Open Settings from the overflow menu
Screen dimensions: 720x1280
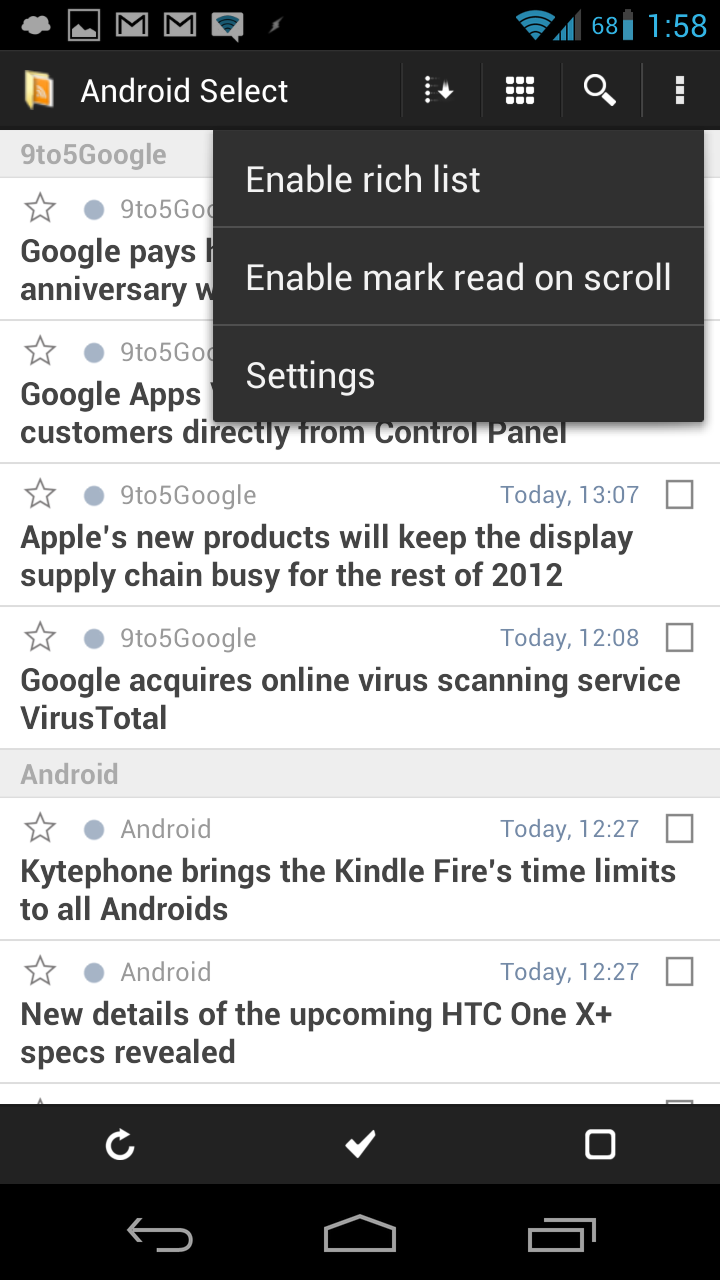(310, 375)
